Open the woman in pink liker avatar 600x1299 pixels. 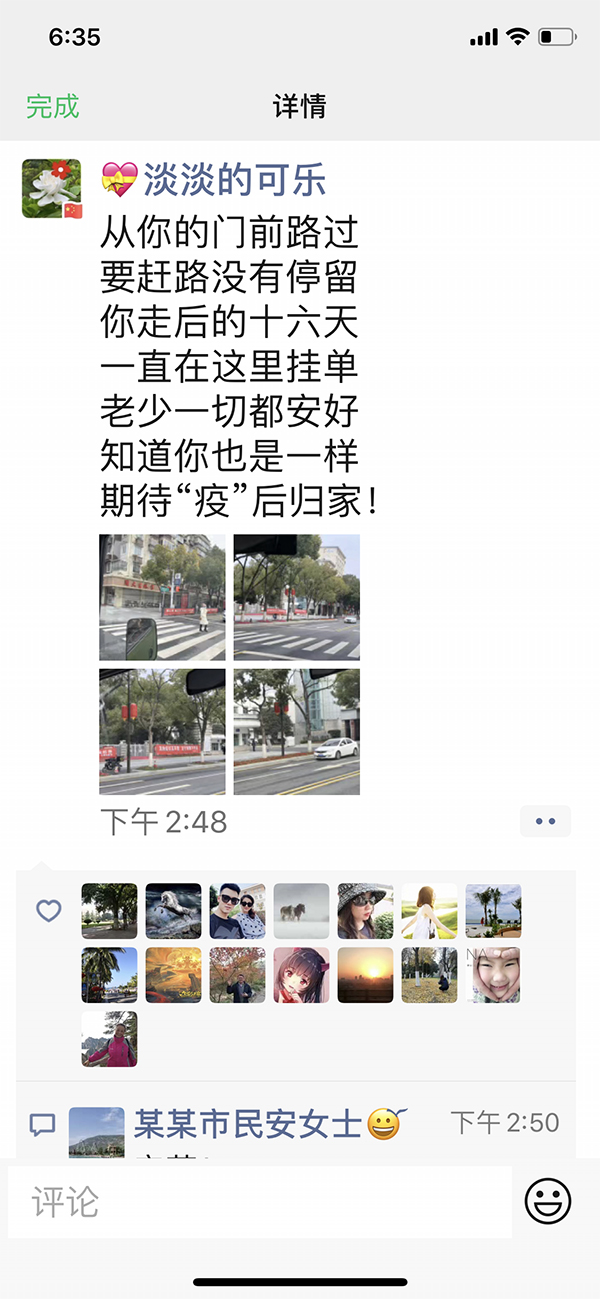109,1039
